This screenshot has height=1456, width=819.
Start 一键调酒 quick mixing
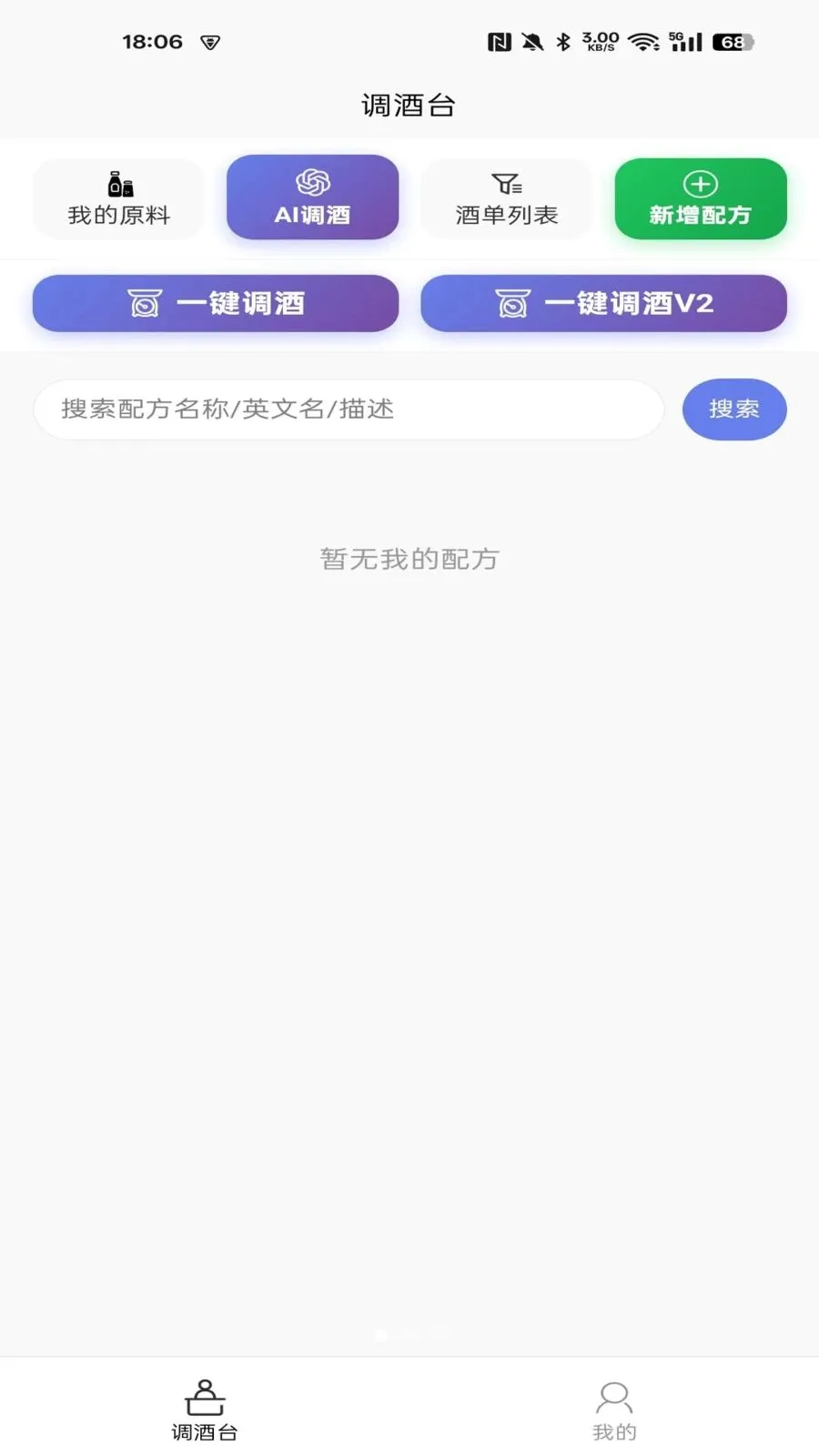216,303
